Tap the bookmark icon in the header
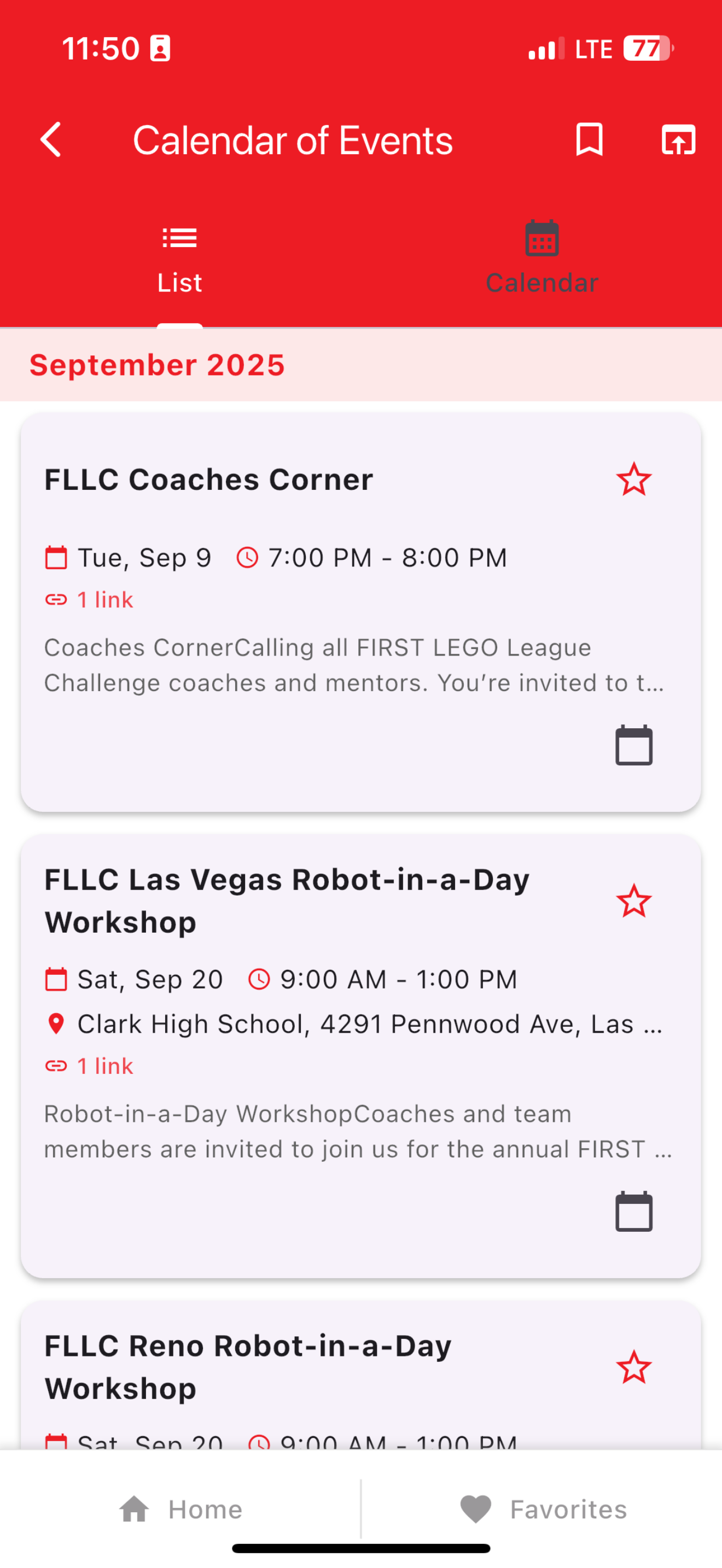The width and height of the screenshot is (722, 1568). [x=589, y=140]
